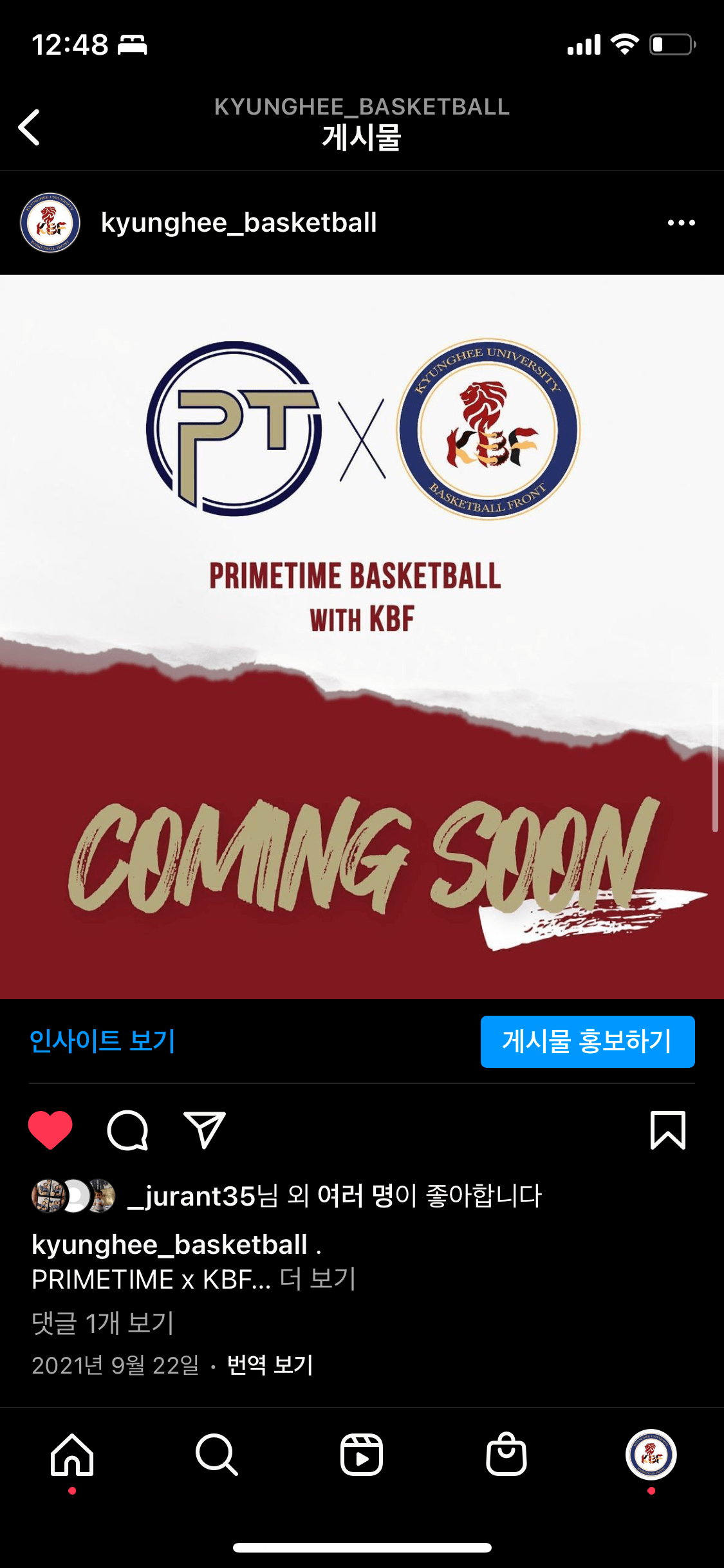
Task: Switch to the Shop tab
Action: point(506,1455)
